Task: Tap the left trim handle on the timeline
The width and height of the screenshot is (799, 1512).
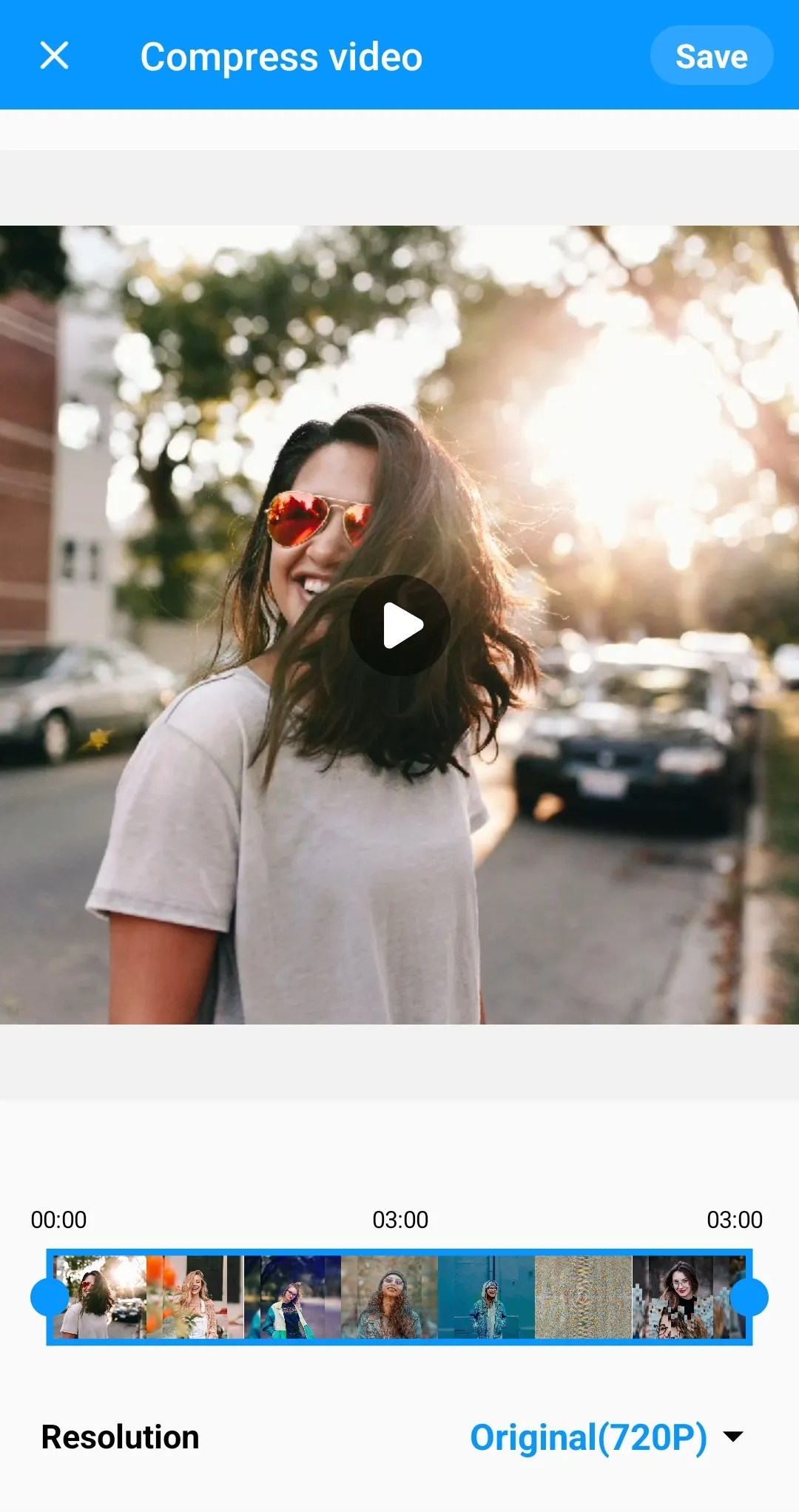Action: (49, 1297)
